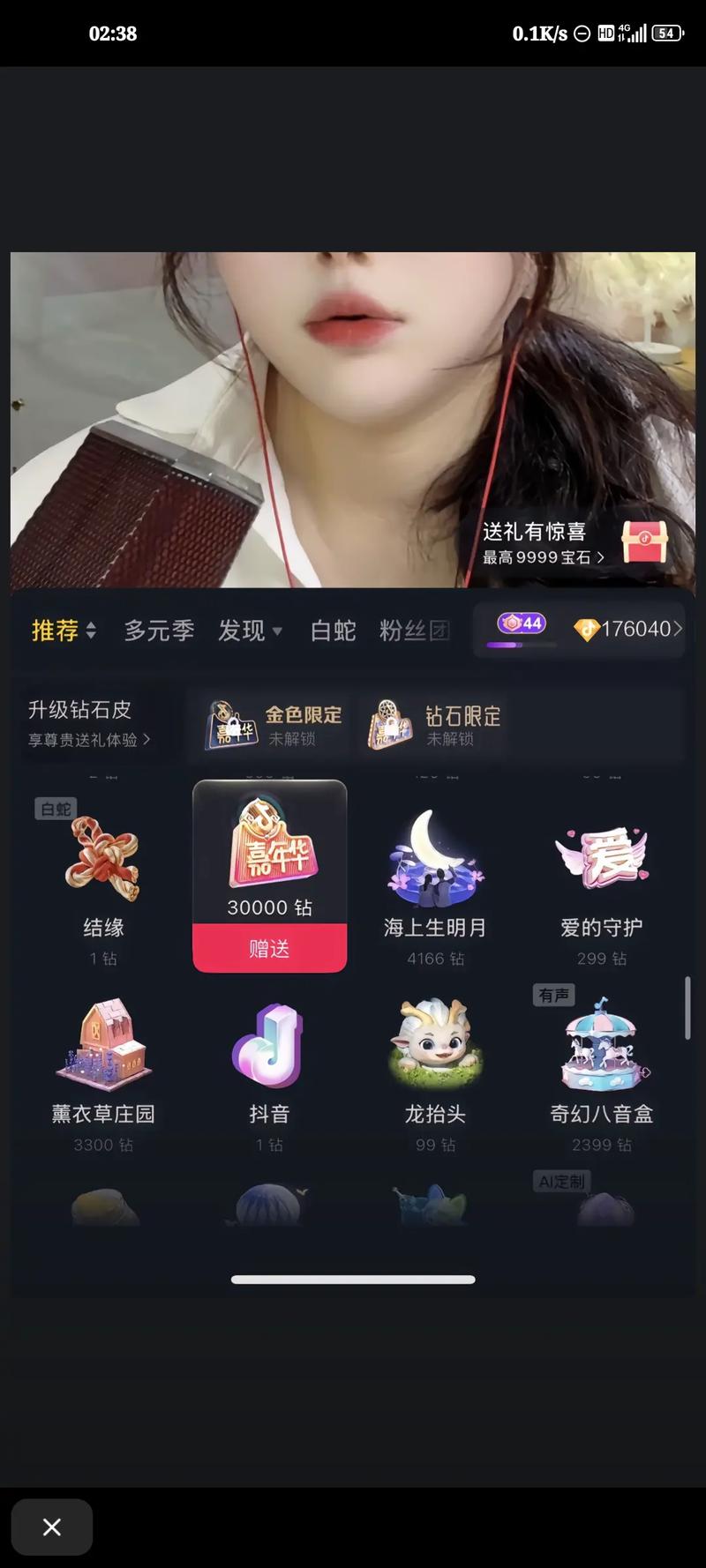The image size is (706, 1568).
Task: Open the 粉丝团 tab
Action: (414, 631)
